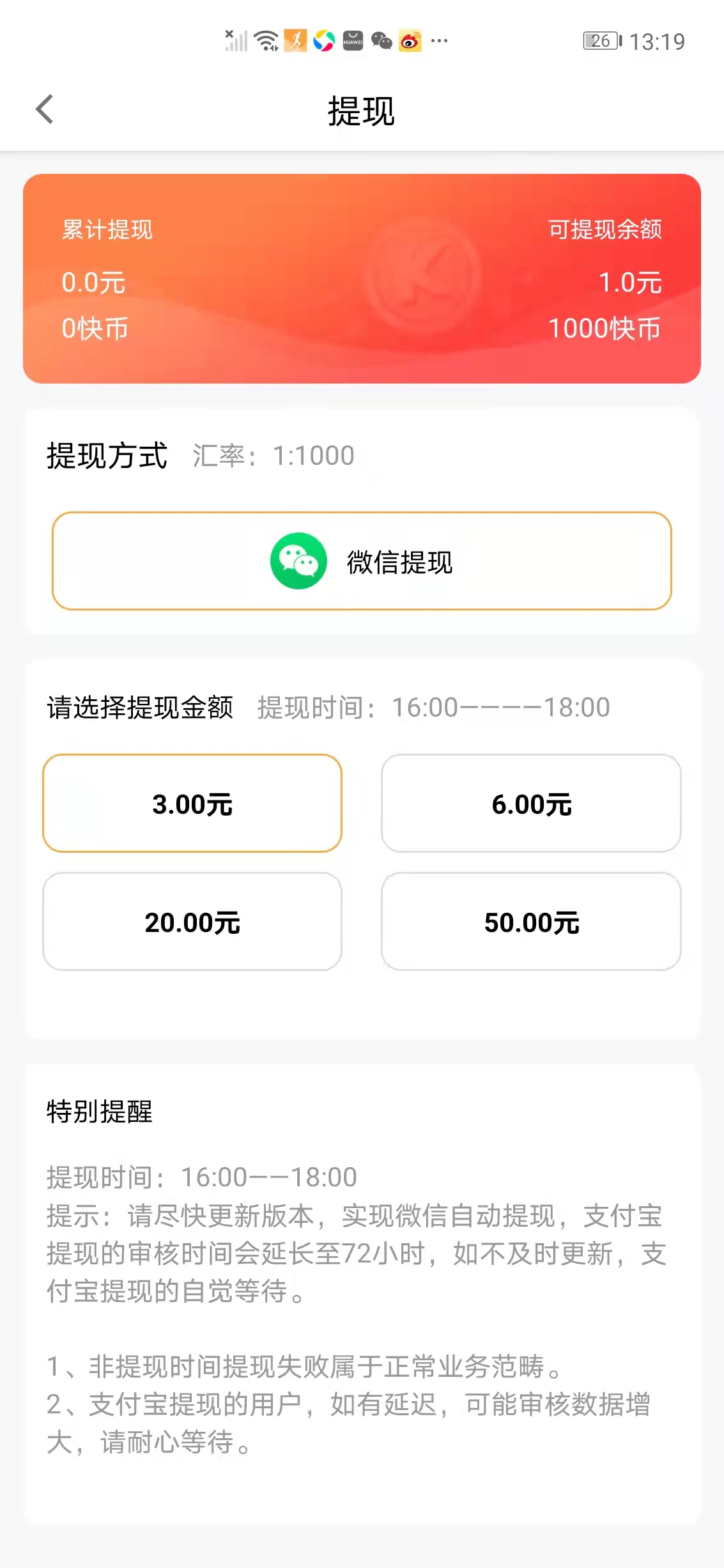Select the 6.00元 withdrawal amount

(x=532, y=804)
